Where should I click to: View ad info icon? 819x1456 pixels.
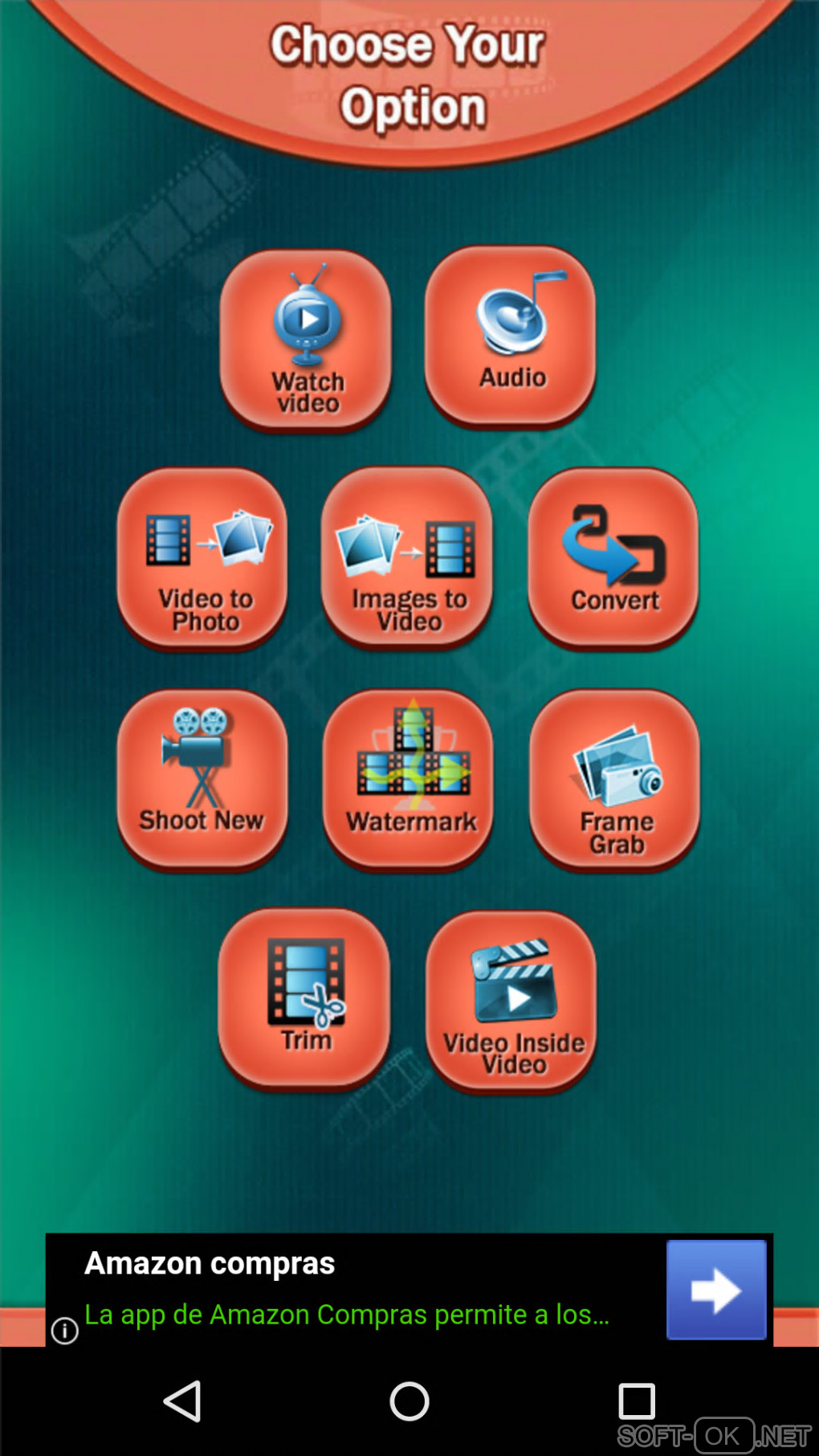[65, 1330]
